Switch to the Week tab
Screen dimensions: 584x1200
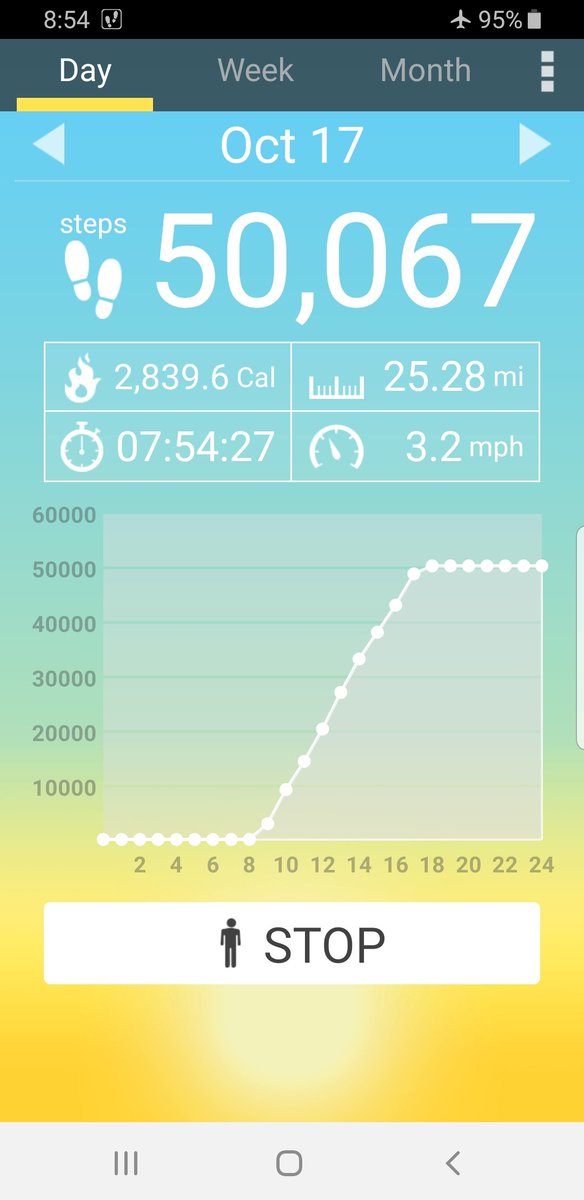tap(256, 71)
